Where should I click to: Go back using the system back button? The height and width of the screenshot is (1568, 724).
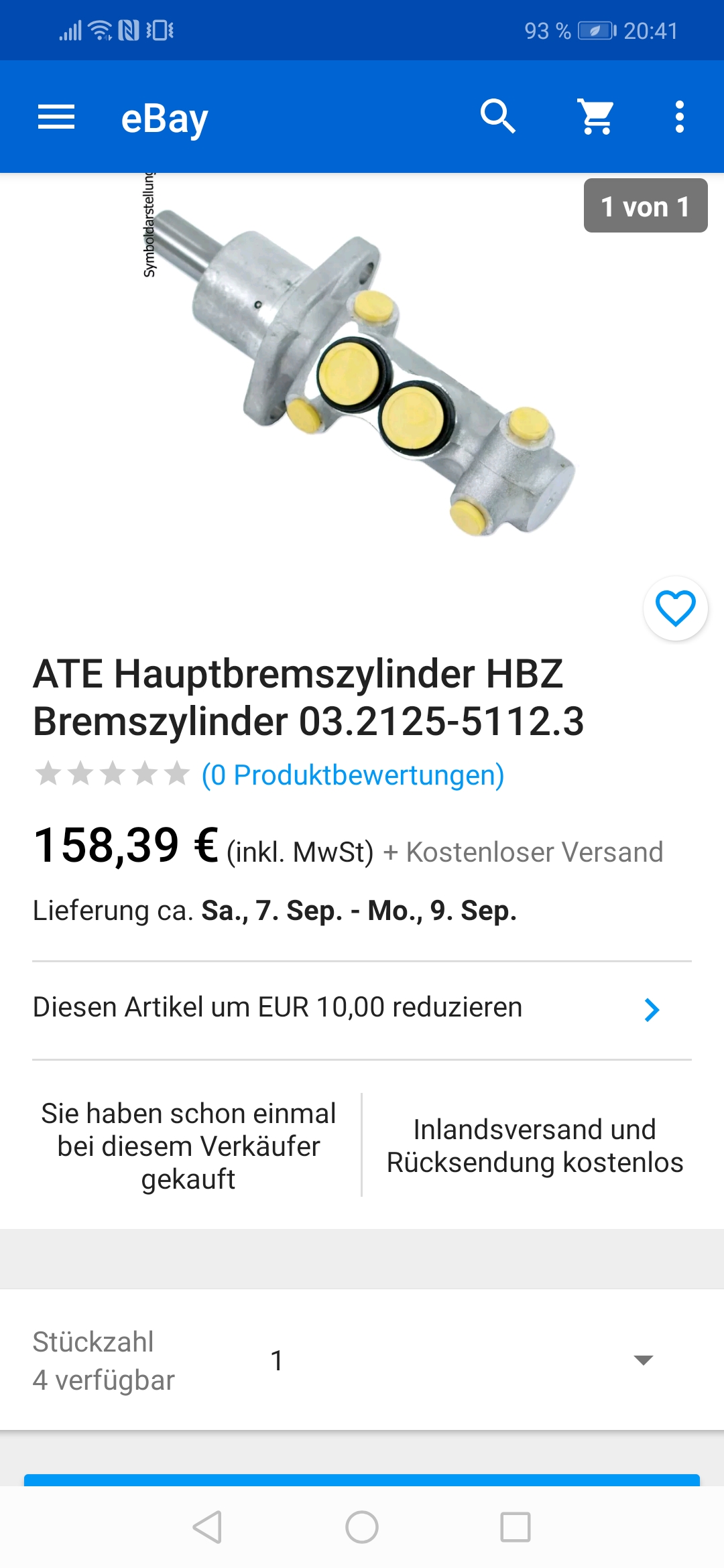coord(207,1527)
